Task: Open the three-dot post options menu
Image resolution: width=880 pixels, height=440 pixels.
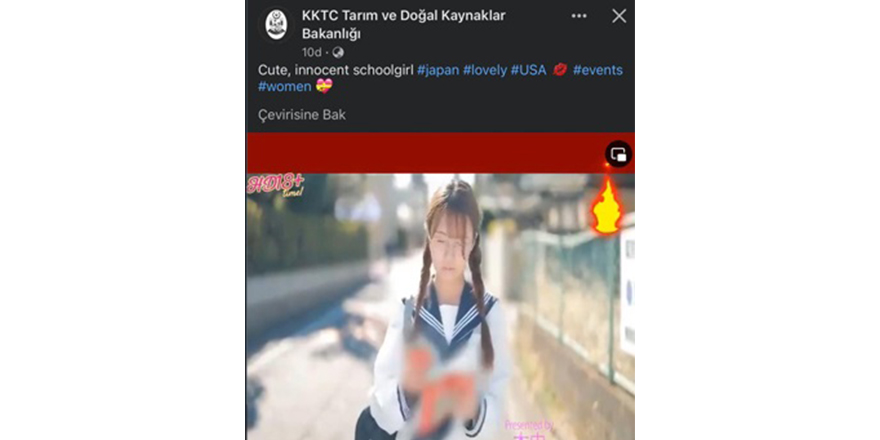Action: tap(579, 16)
